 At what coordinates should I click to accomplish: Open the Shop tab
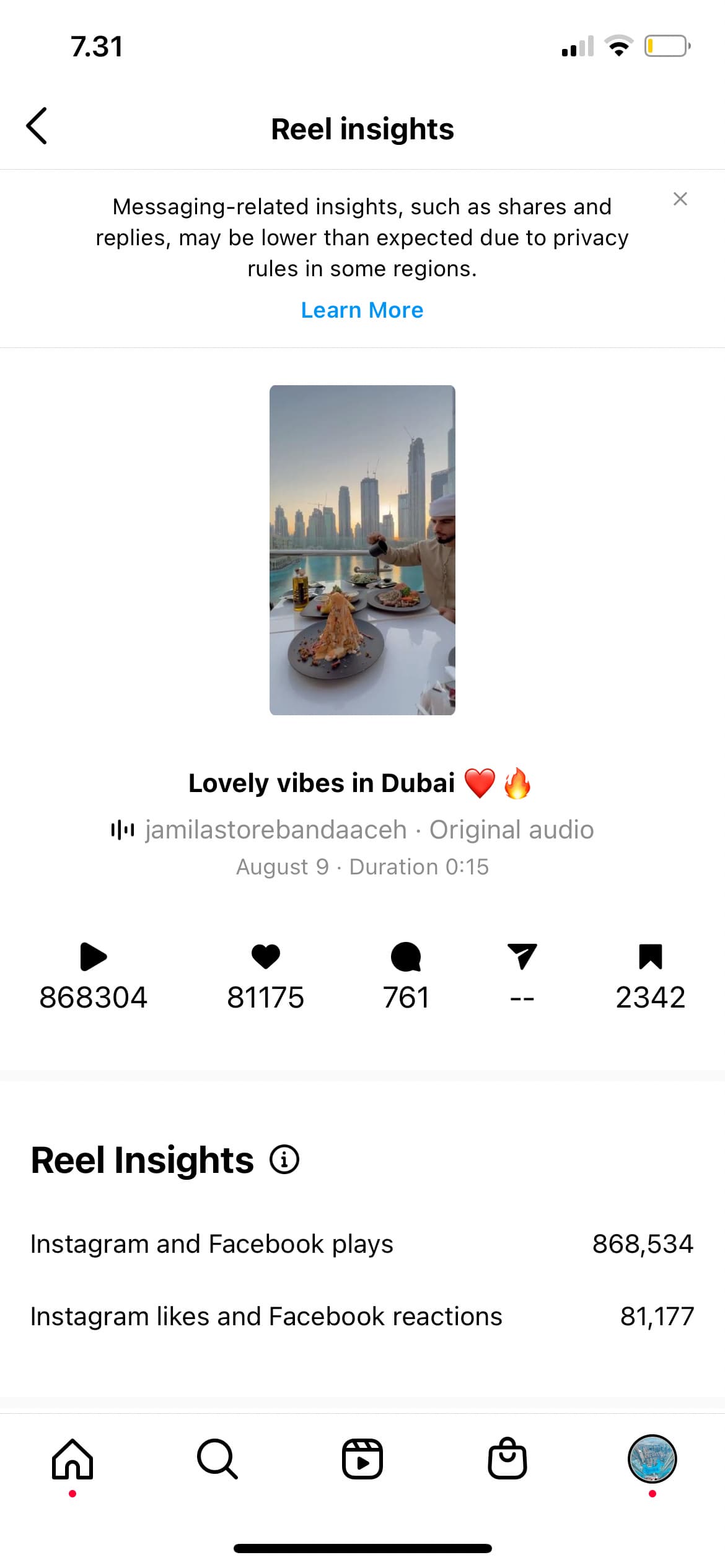pyautogui.click(x=507, y=1459)
